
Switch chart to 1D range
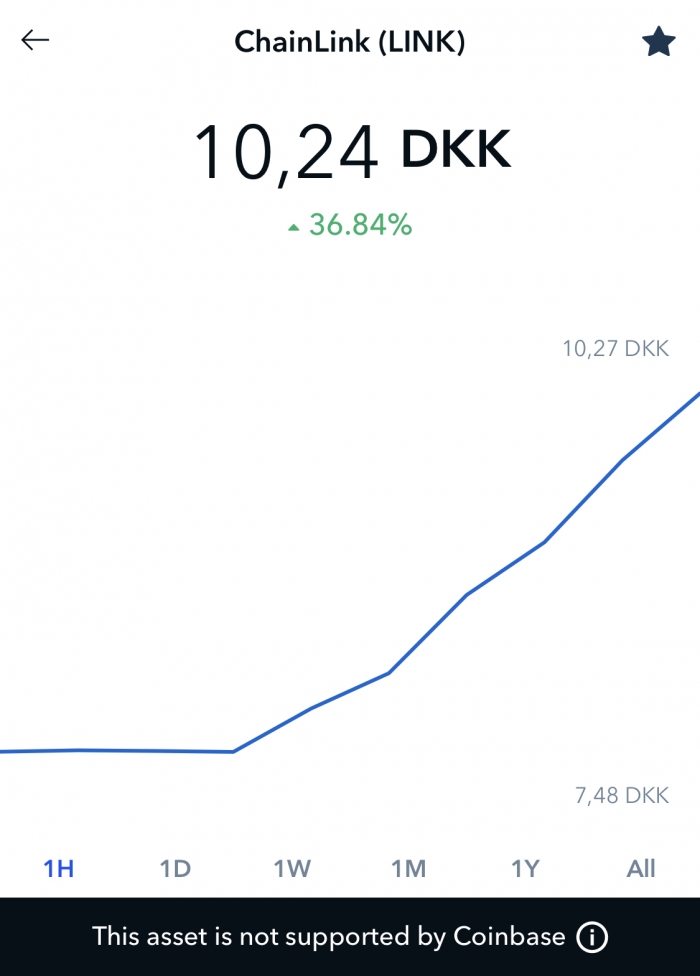point(175,868)
